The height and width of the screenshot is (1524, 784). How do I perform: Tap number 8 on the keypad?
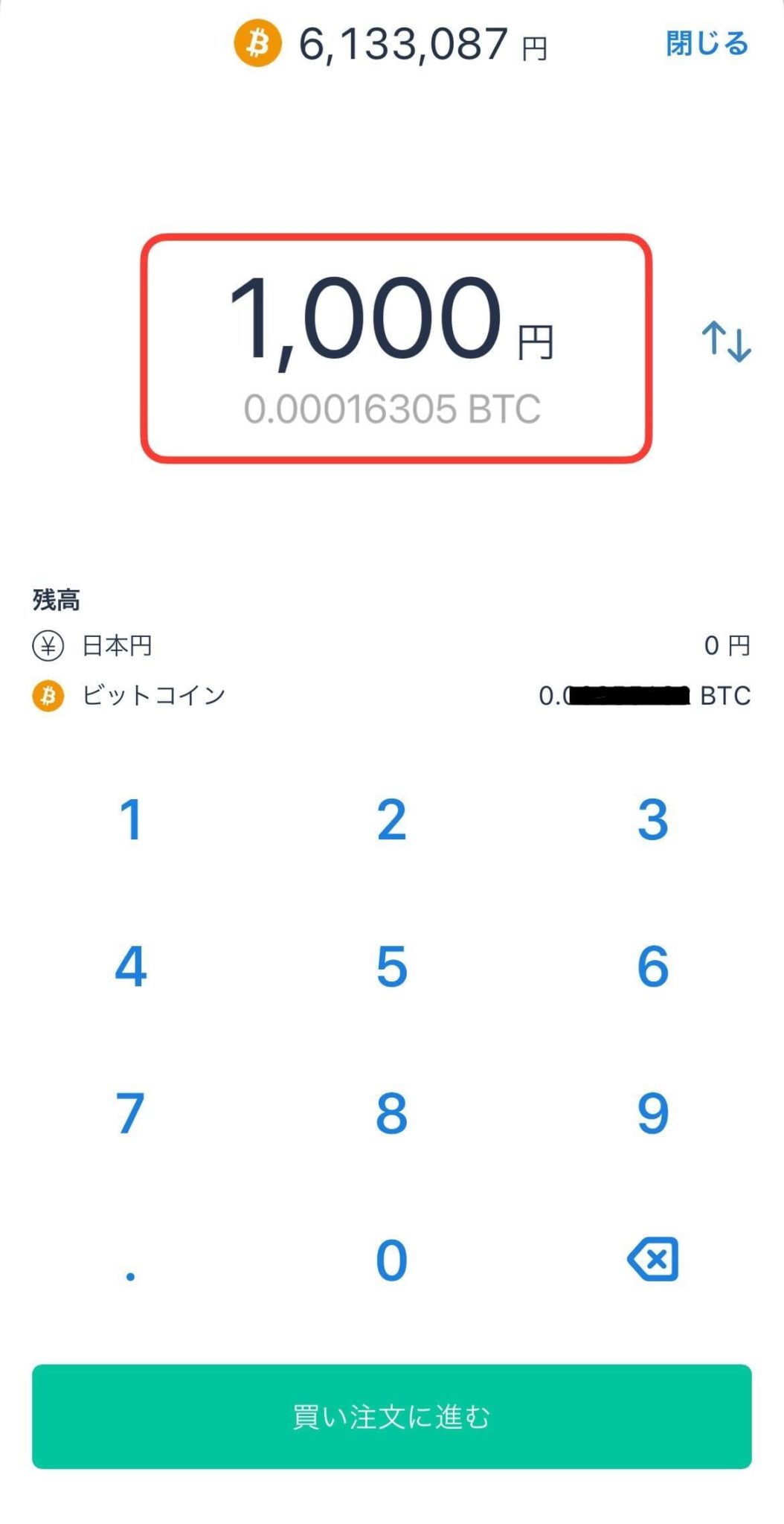pyautogui.click(x=392, y=1114)
